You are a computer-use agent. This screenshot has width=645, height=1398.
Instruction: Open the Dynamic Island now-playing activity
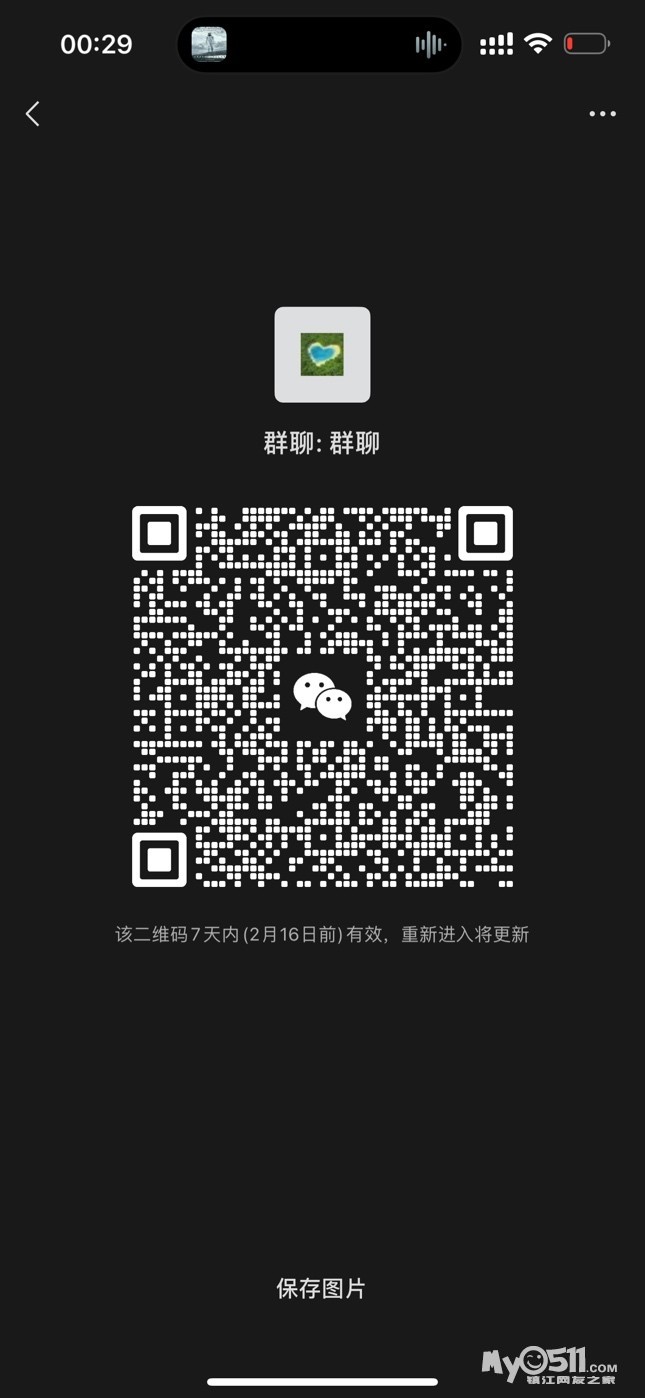[x=319, y=44]
